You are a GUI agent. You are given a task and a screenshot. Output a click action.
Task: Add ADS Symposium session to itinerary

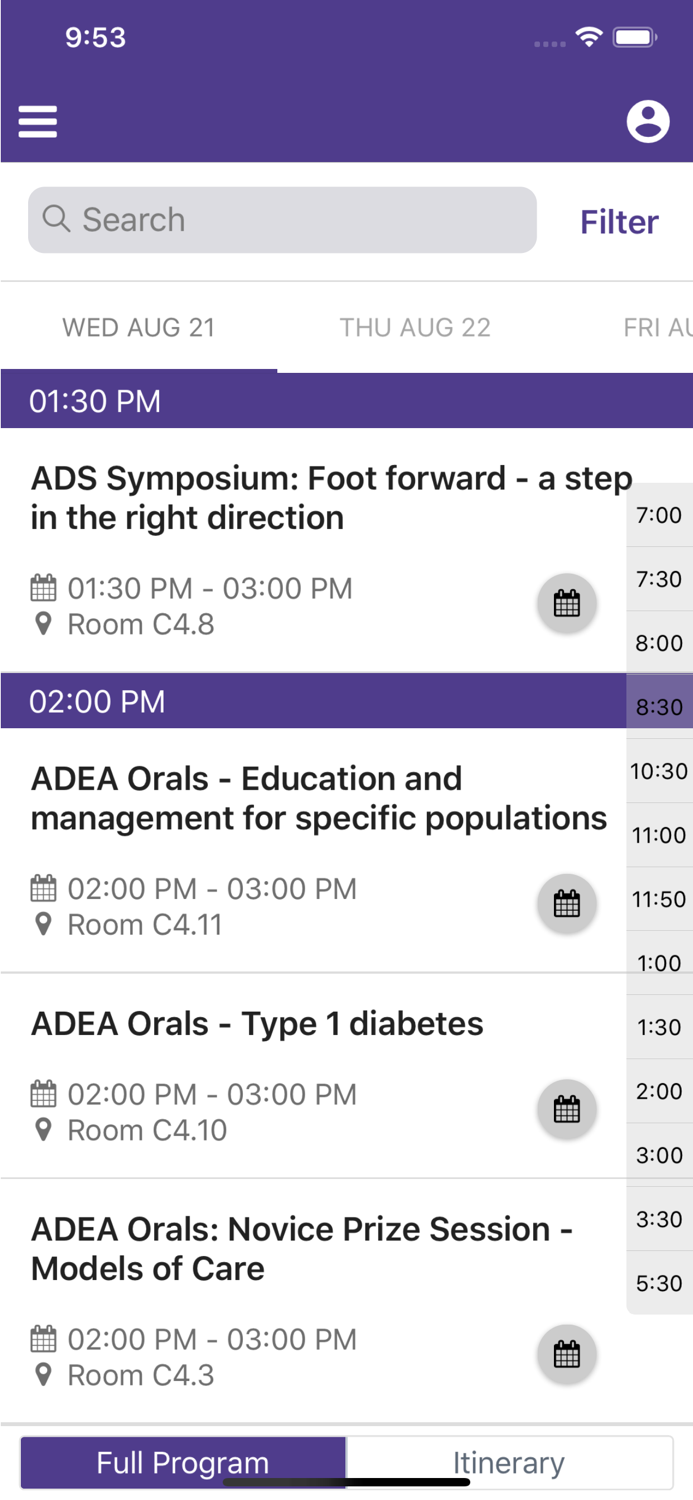[567, 604]
